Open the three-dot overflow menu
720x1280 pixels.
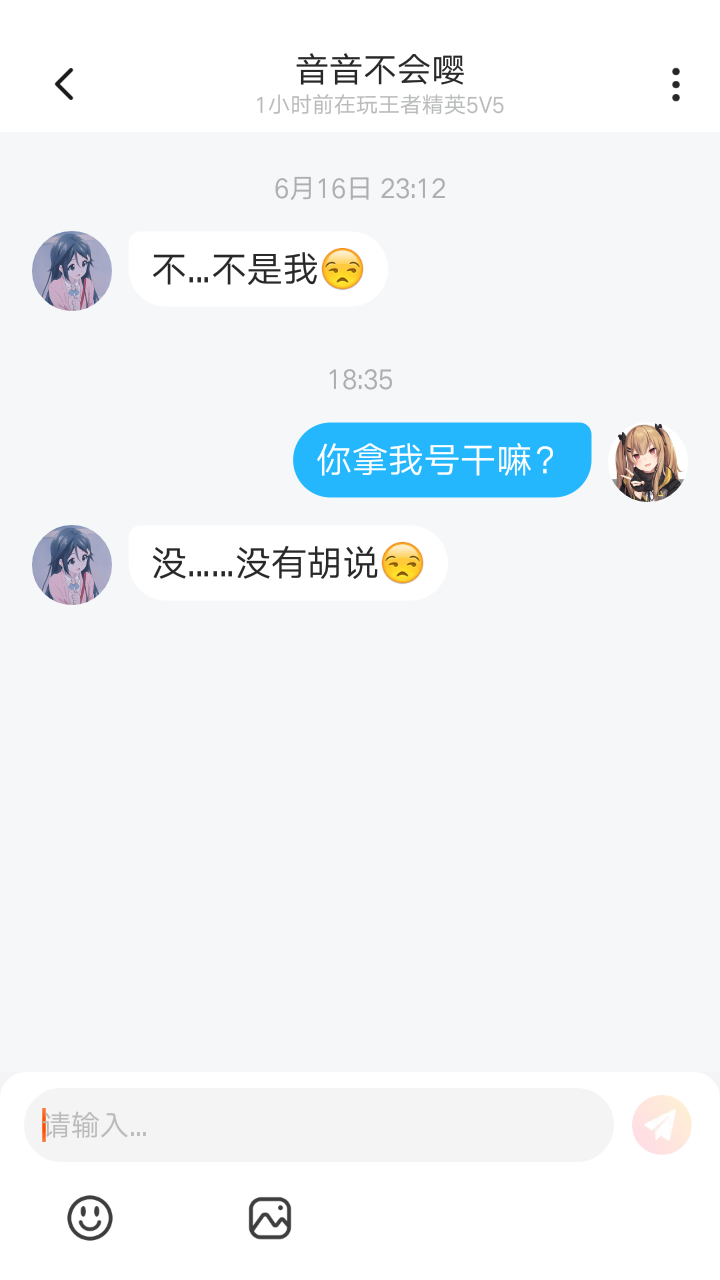(676, 84)
